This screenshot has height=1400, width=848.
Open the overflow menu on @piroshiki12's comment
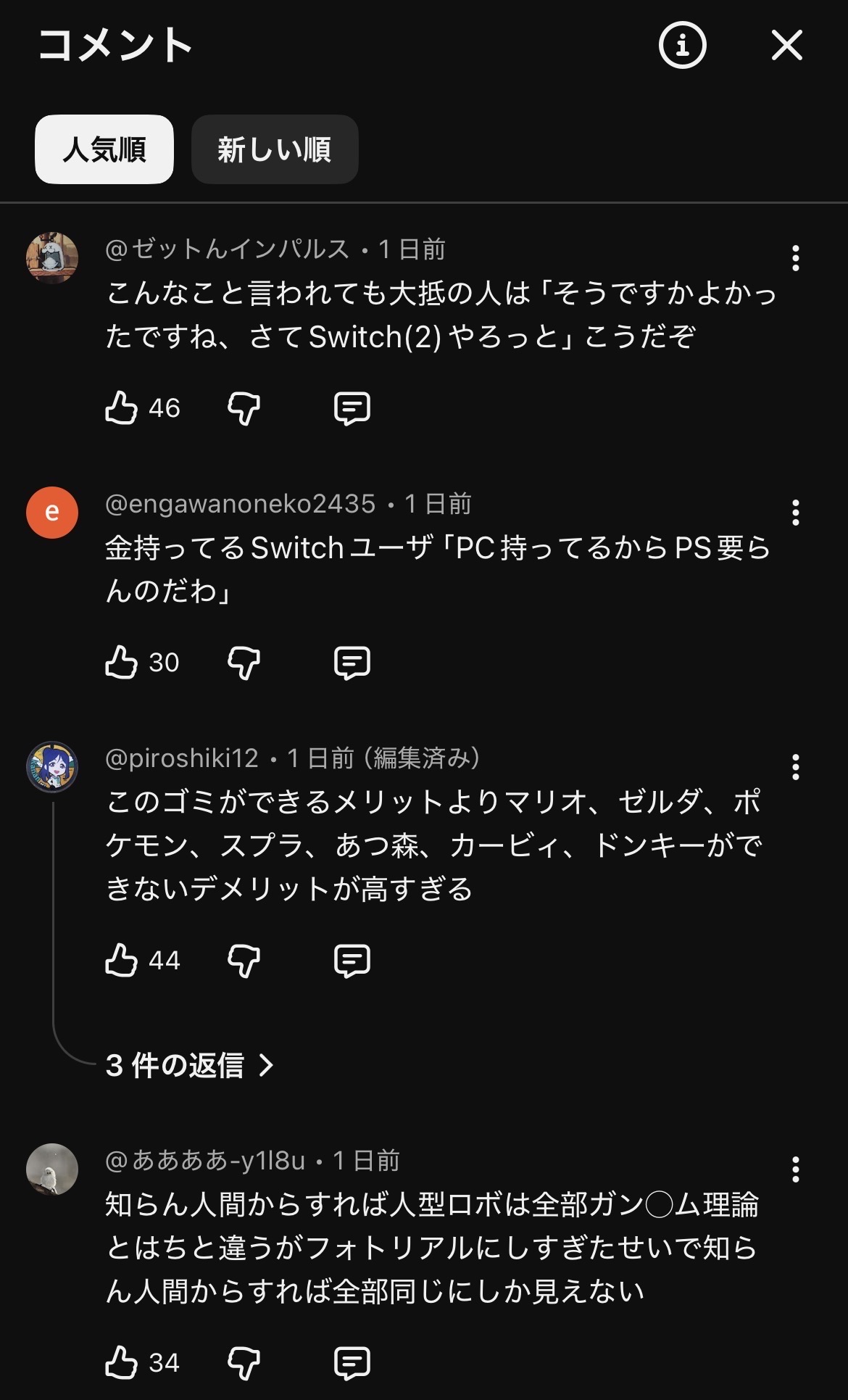point(796,767)
